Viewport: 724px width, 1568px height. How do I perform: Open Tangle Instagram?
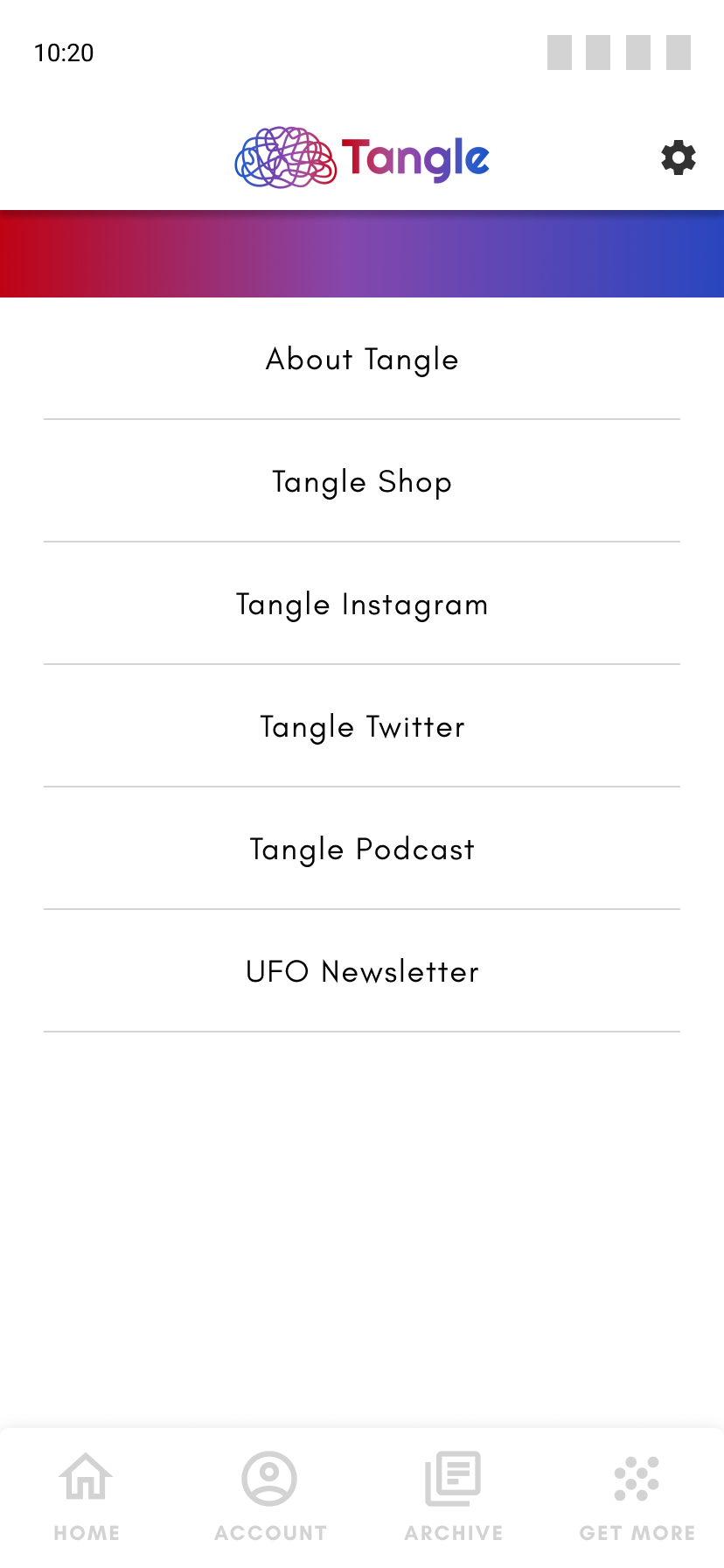[x=362, y=604]
